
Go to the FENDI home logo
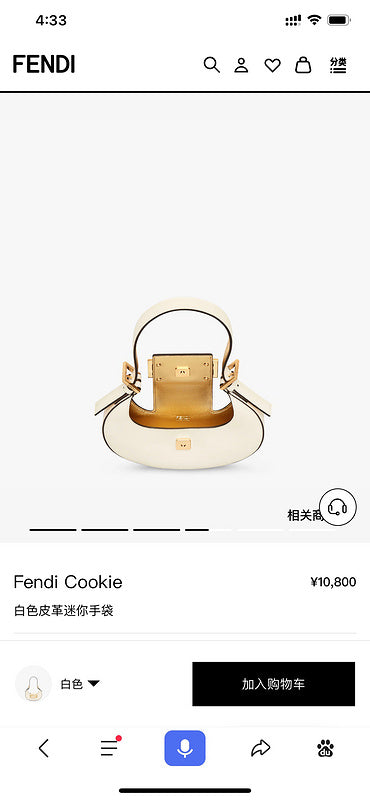point(44,64)
